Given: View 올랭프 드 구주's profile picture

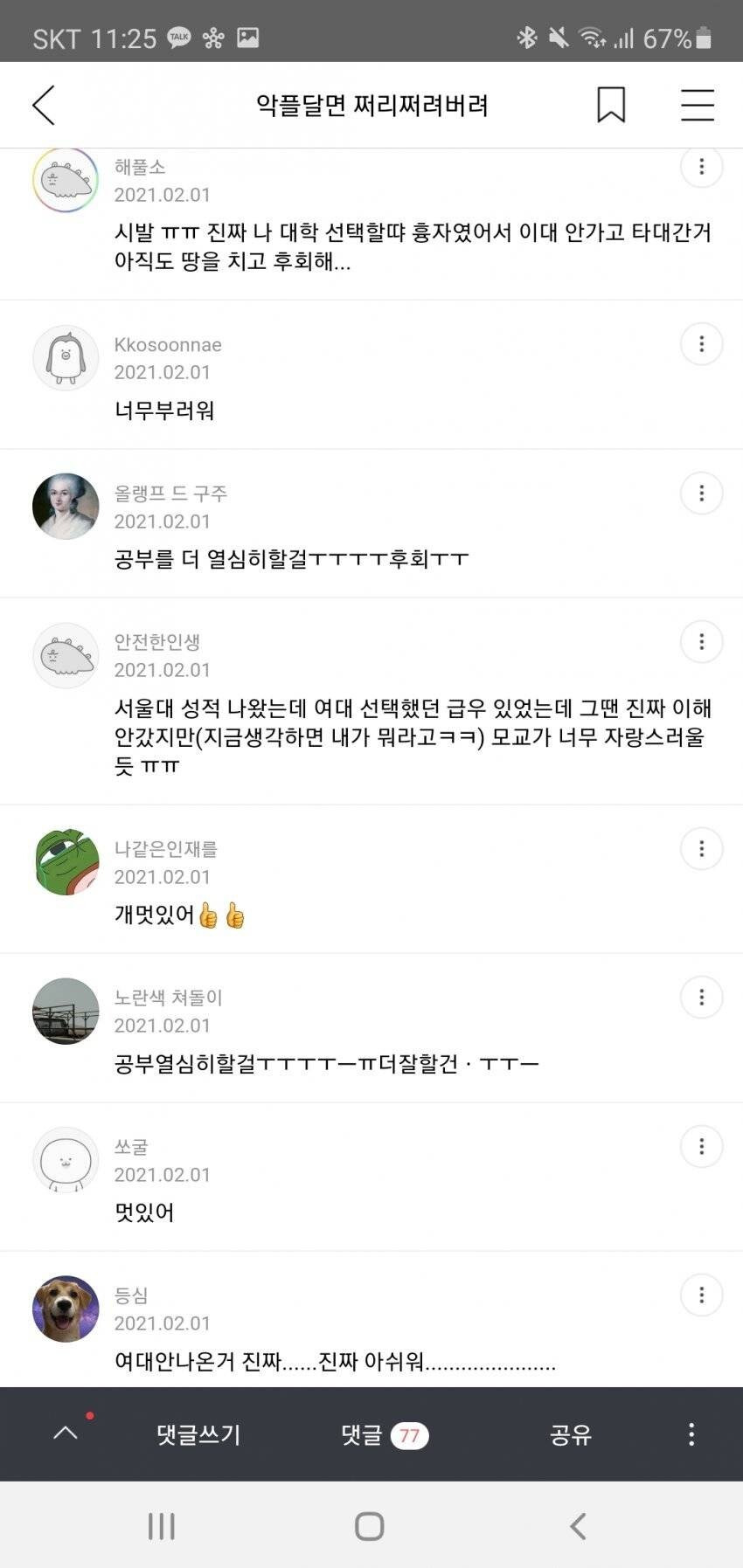Looking at the screenshot, I should [66, 507].
